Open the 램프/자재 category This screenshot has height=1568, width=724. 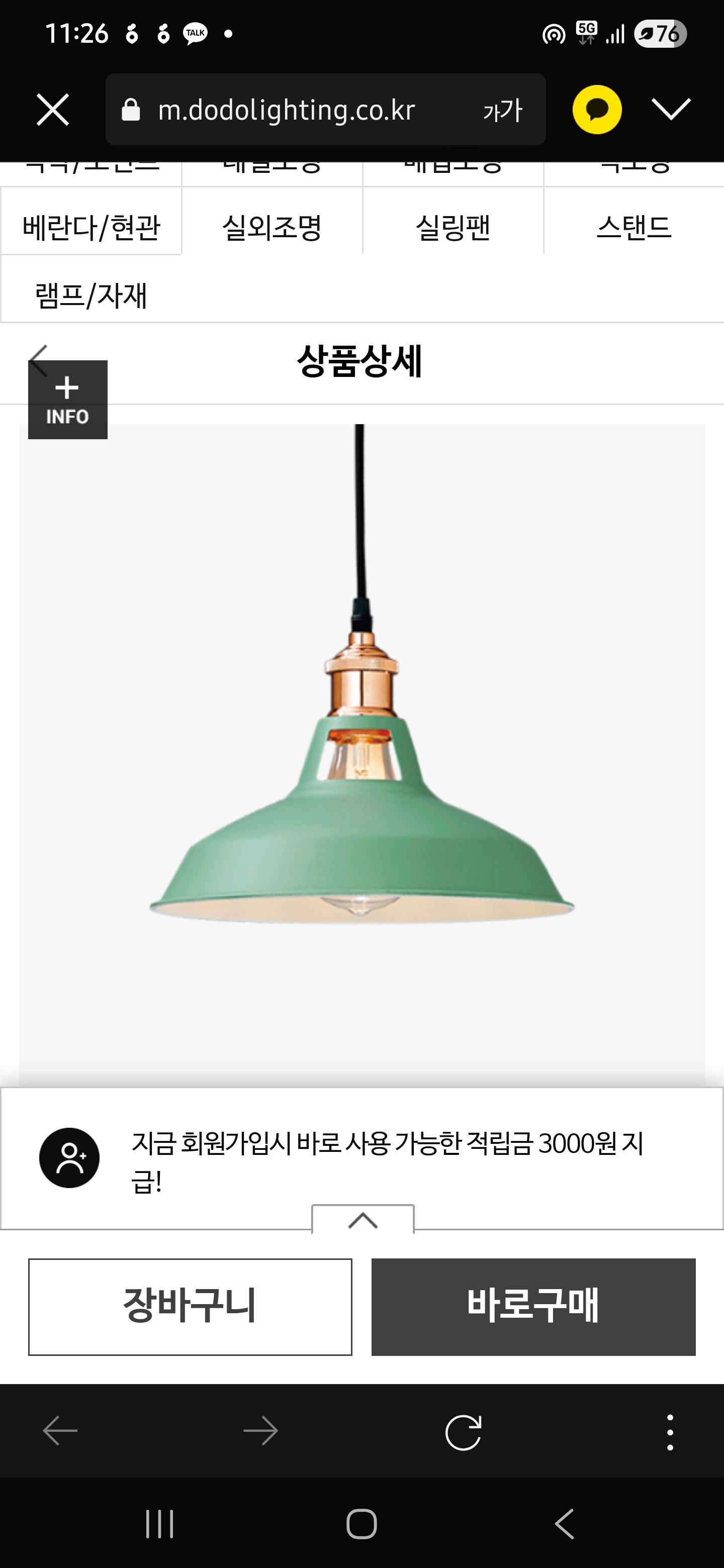pyautogui.click(x=92, y=296)
